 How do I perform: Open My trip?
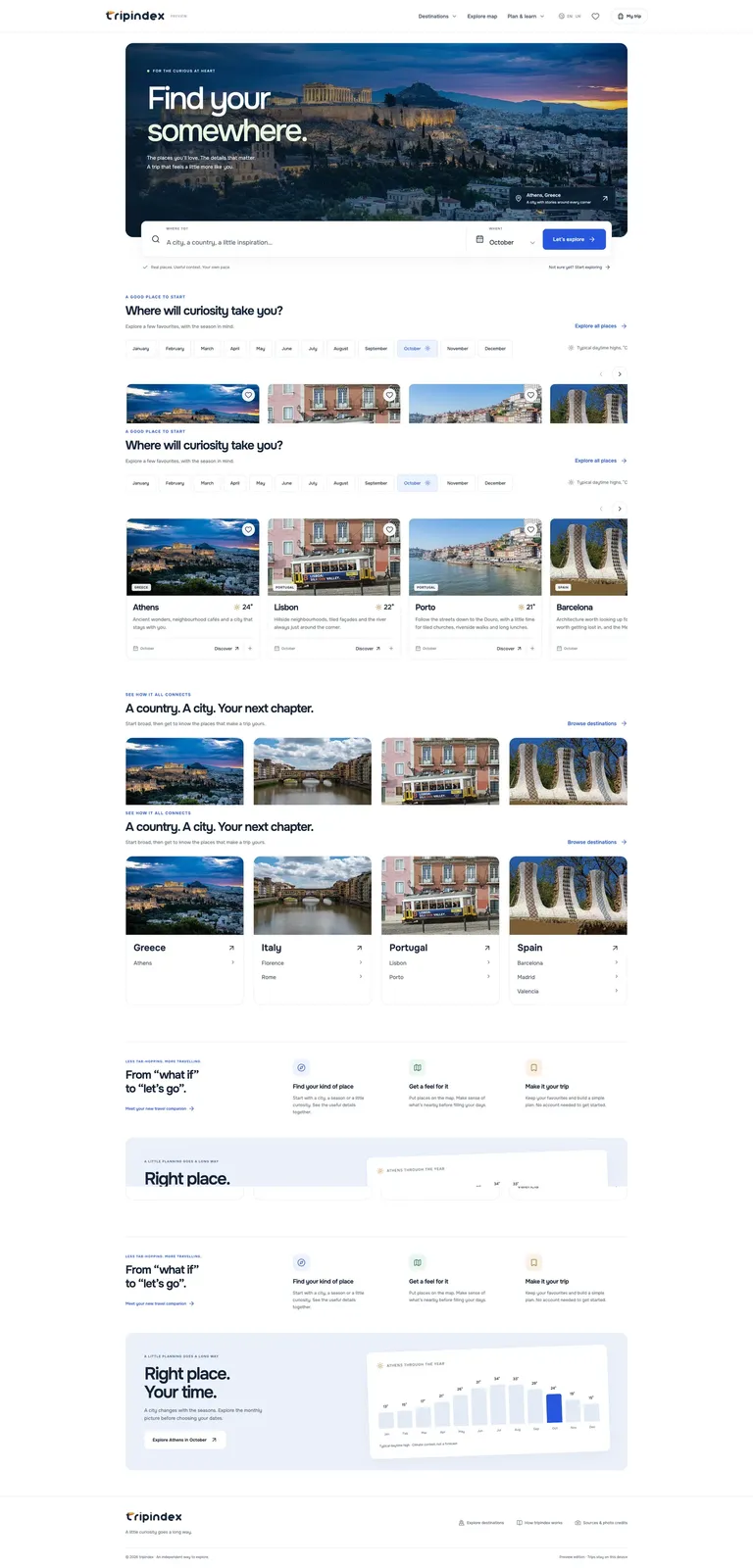629,17
